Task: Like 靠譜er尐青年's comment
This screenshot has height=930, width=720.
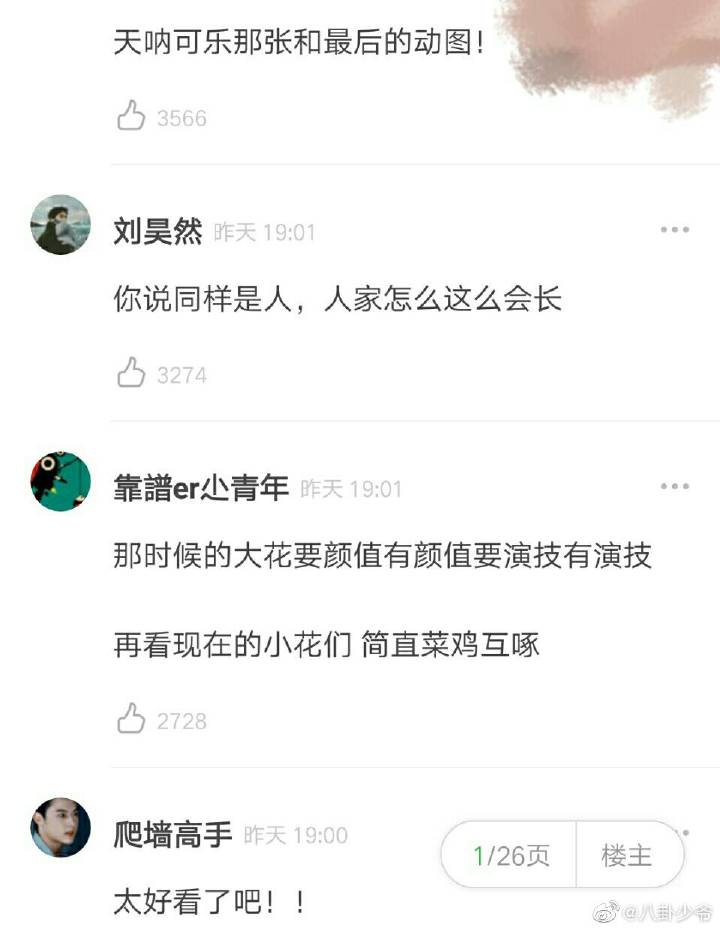Action: [132, 720]
